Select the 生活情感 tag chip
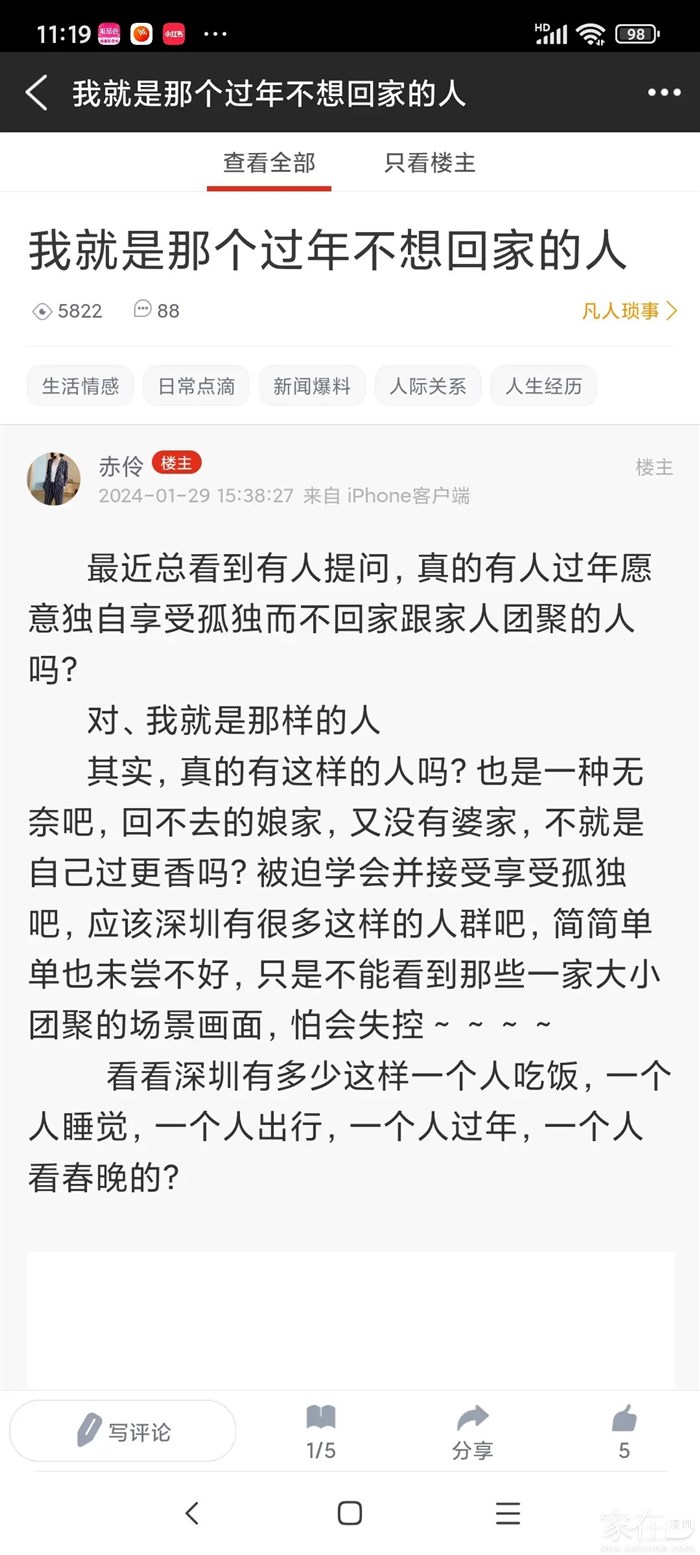The image size is (700, 1555). 80,386
